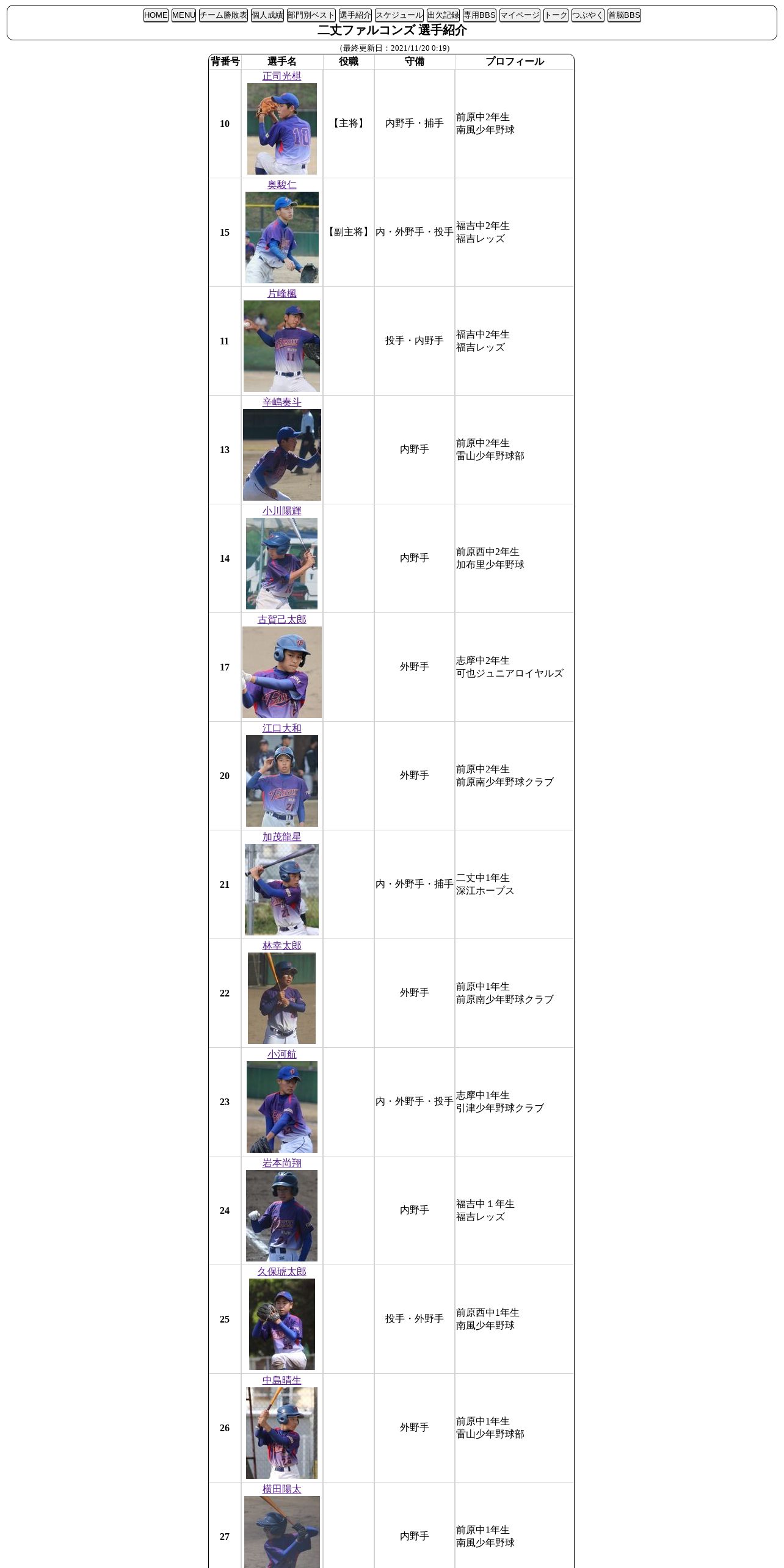Open player profile of 久保琥太郎
The width and height of the screenshot is (784, 1568).
point(282,1272)
